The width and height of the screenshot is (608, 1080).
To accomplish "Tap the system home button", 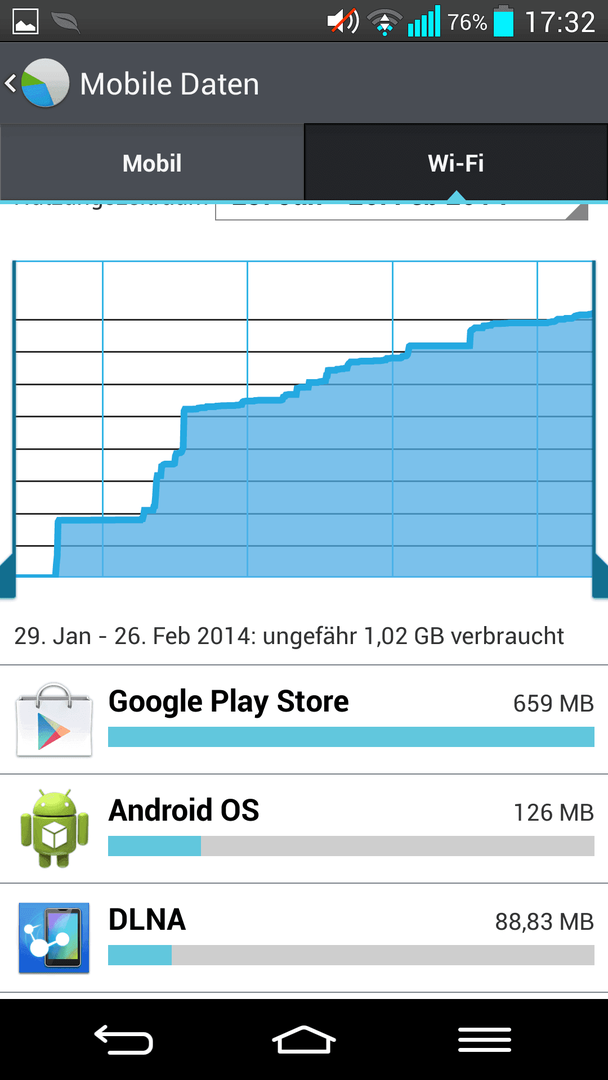I will (304, 1039).
